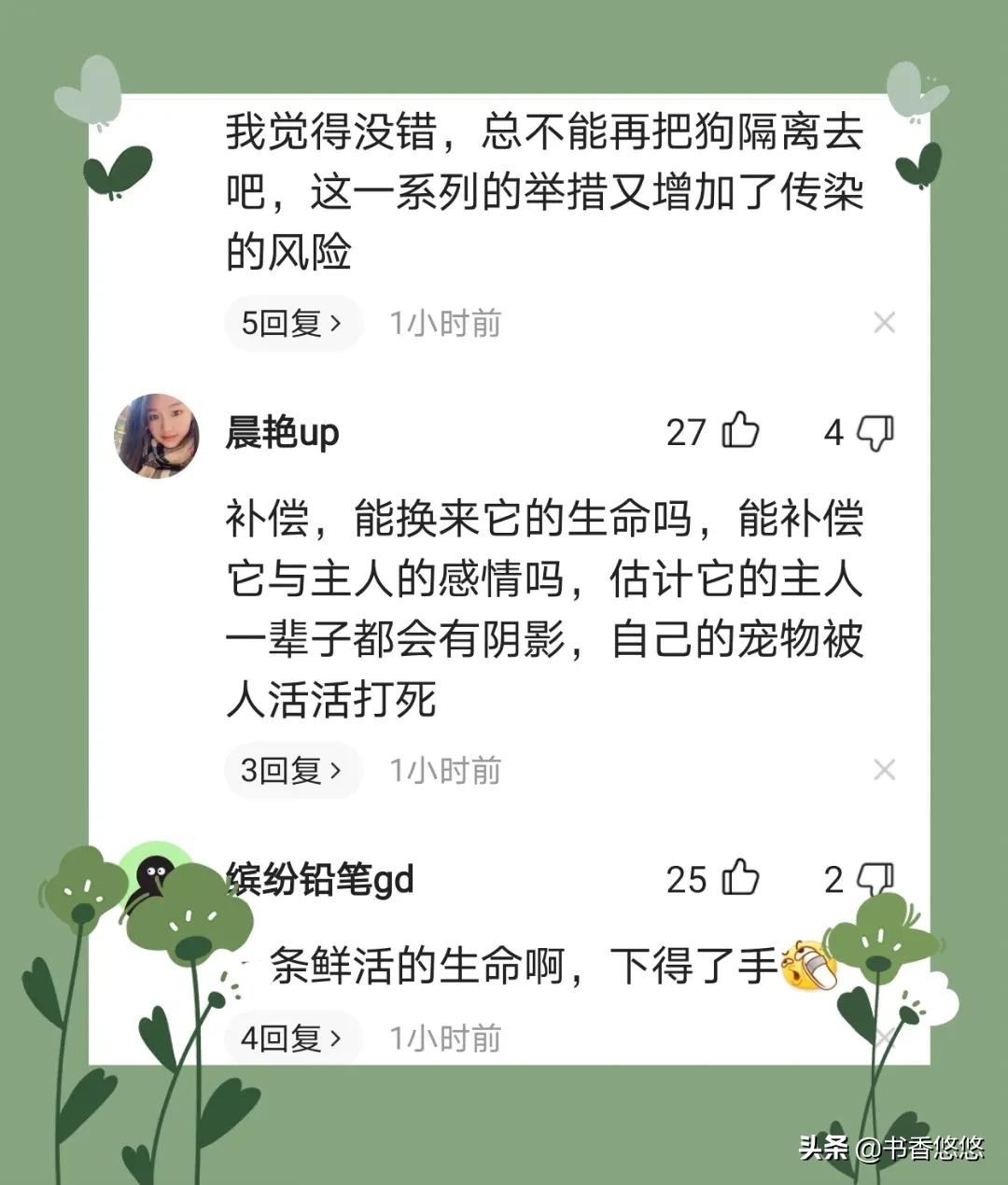Click X beside the 3回复 comment

(884, 770)
